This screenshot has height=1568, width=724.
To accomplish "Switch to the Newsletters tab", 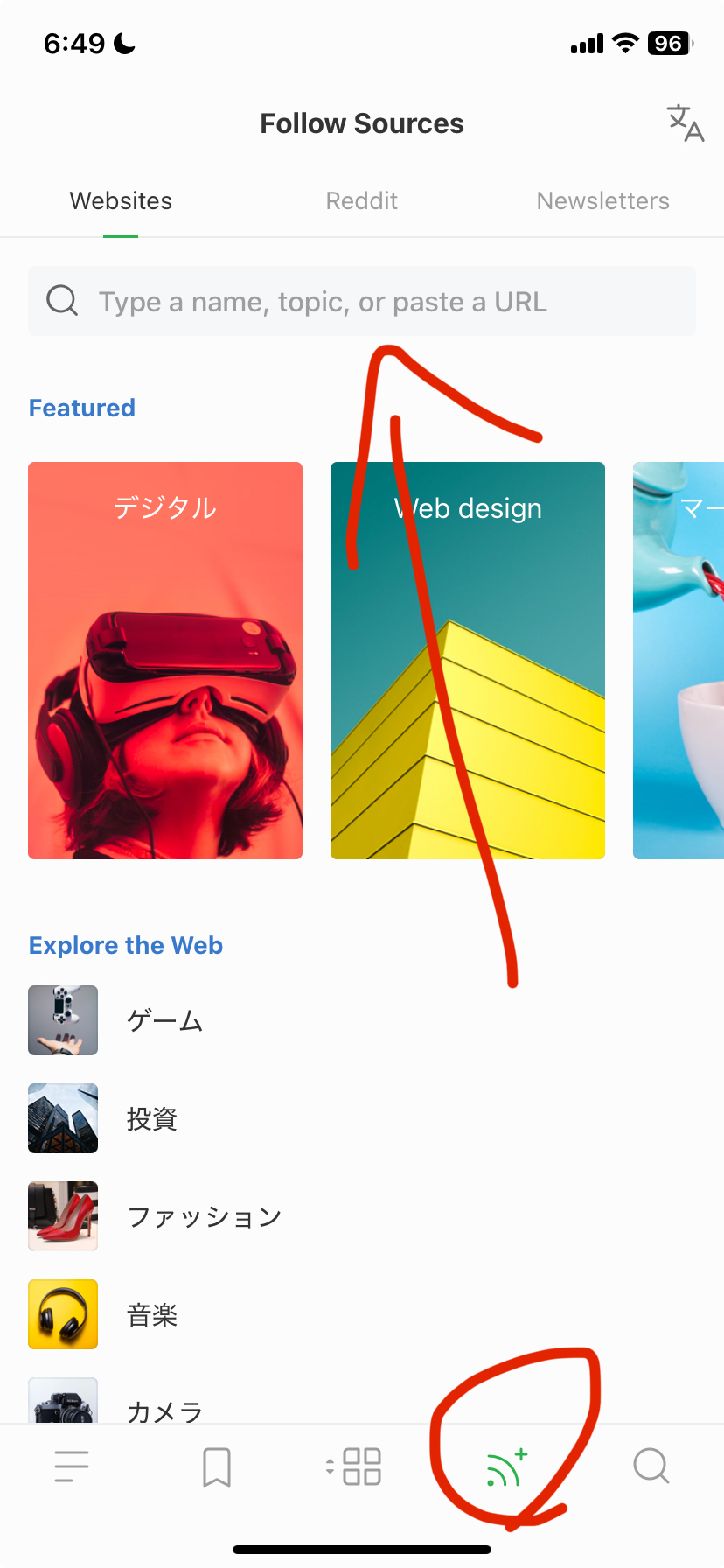I will point(602,201).
